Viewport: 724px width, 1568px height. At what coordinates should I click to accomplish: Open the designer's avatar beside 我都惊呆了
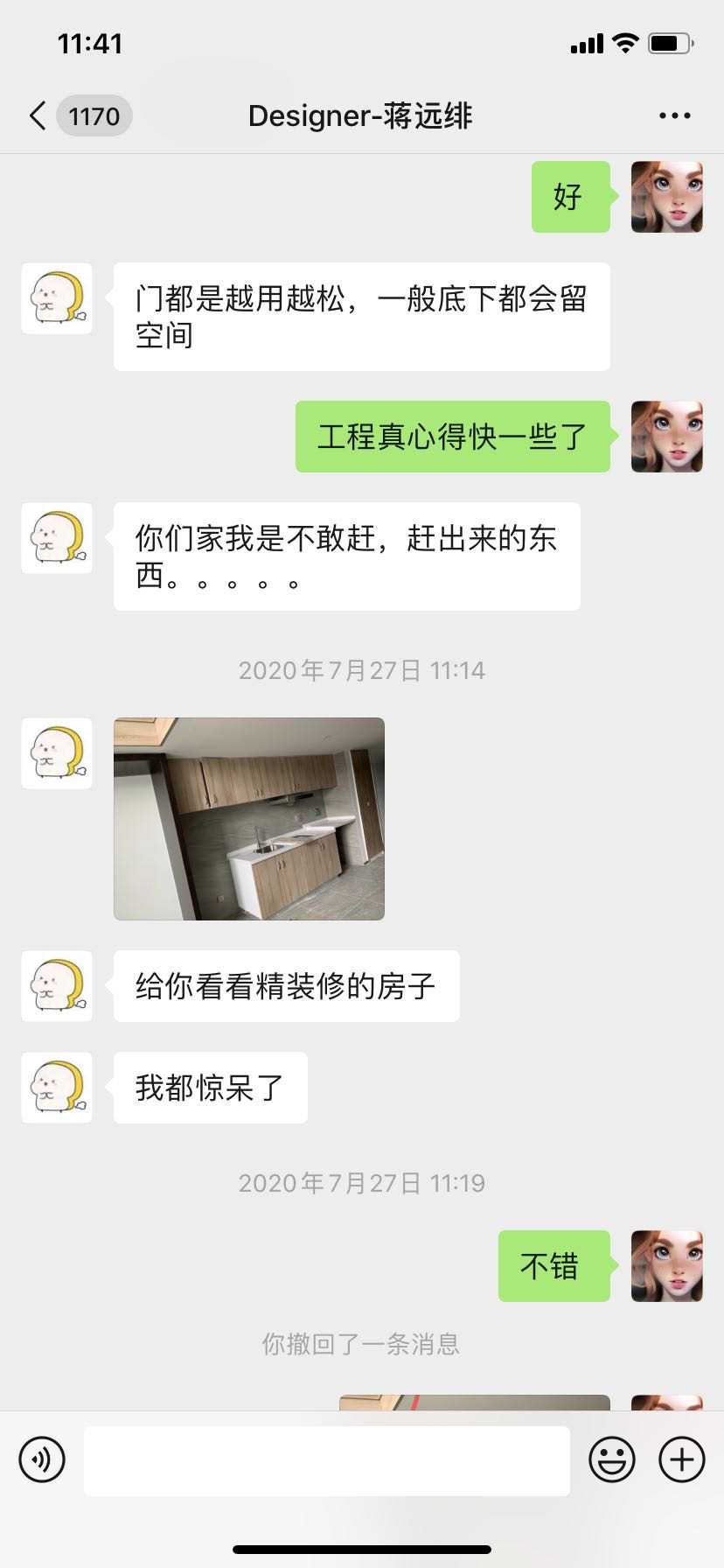[x=57, y=1088]
